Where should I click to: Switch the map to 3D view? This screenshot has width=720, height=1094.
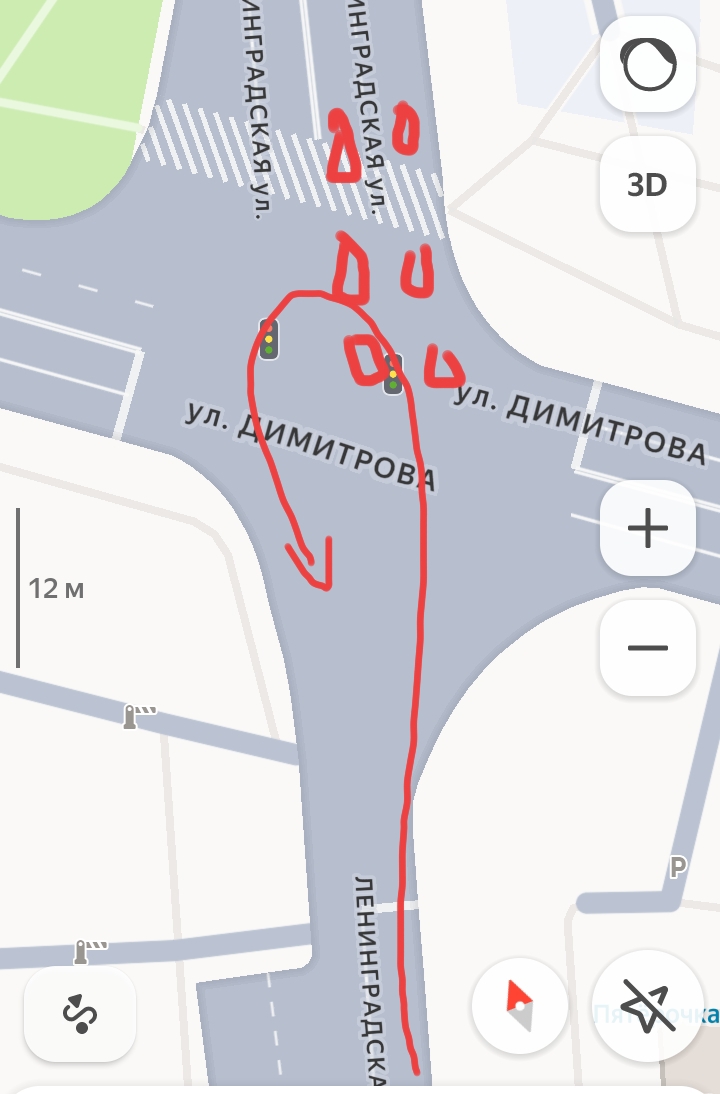(648, 185)
